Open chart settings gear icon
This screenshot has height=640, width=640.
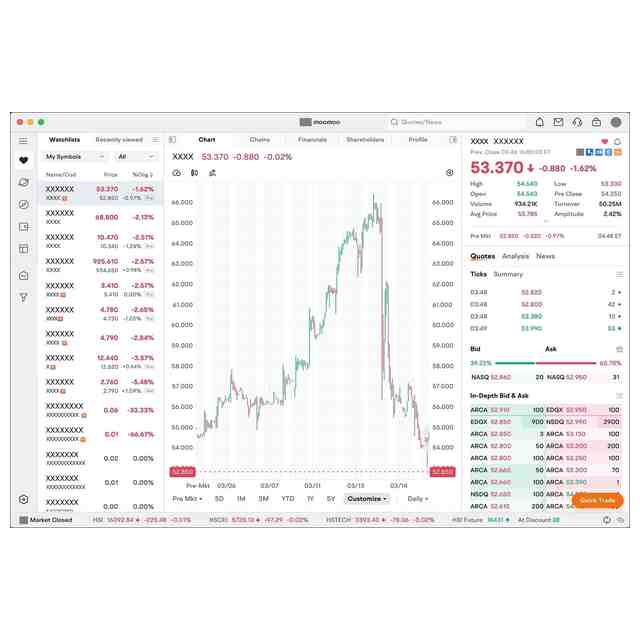click(449, 173)
